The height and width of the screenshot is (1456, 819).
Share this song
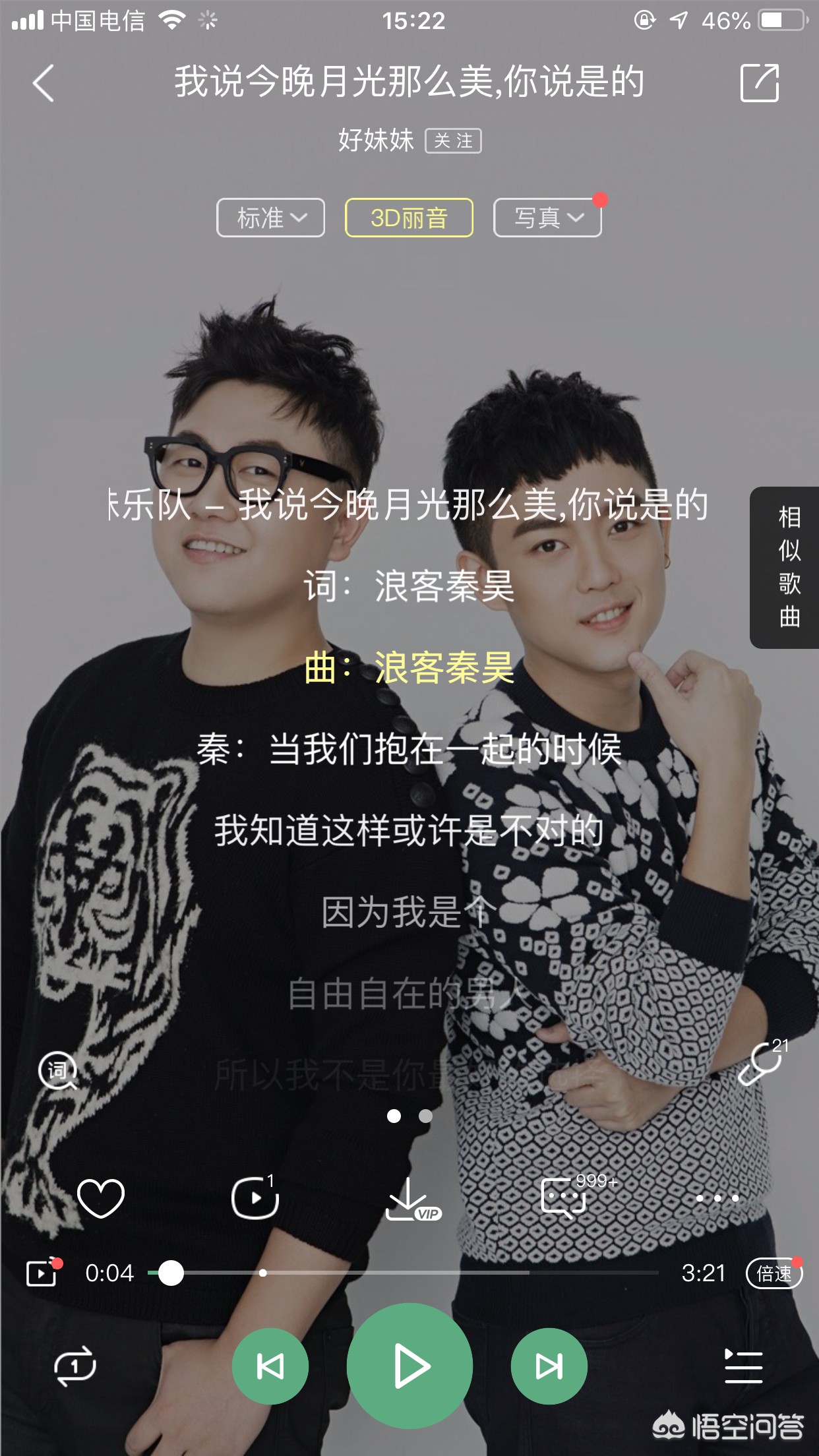click(x=760, y=83)
